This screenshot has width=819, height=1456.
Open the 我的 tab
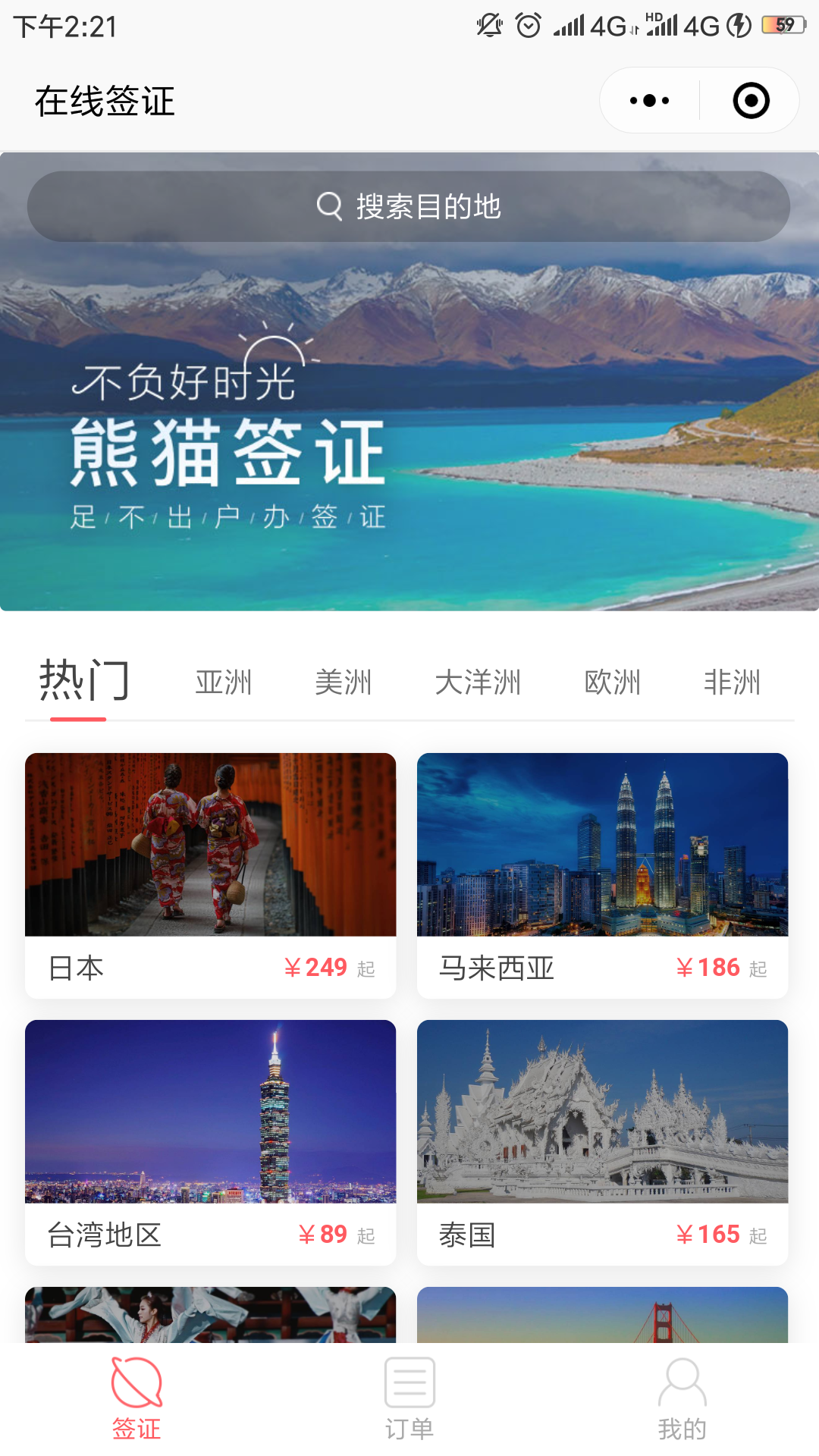click(682, 1398)
